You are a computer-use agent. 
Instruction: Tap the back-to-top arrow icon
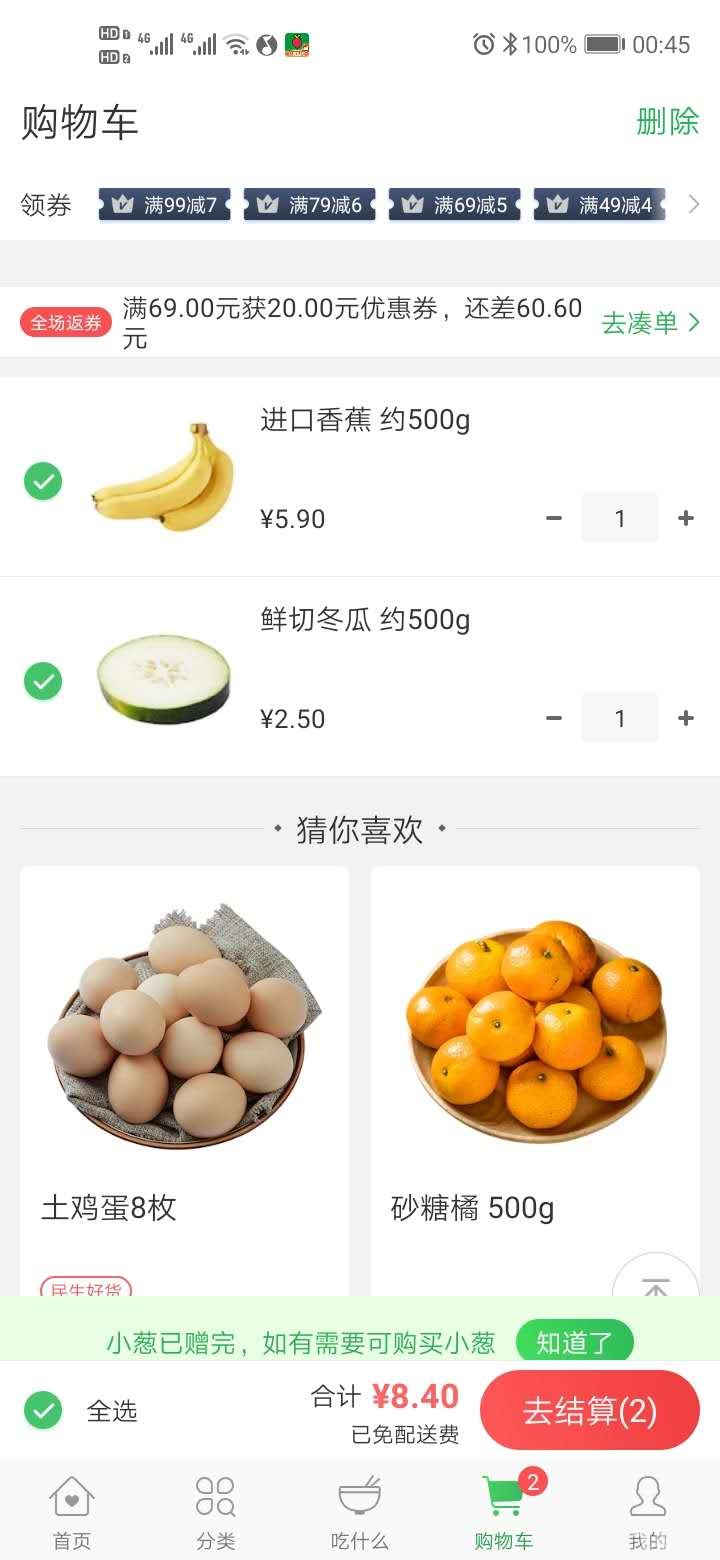(x=655, y=1285)
